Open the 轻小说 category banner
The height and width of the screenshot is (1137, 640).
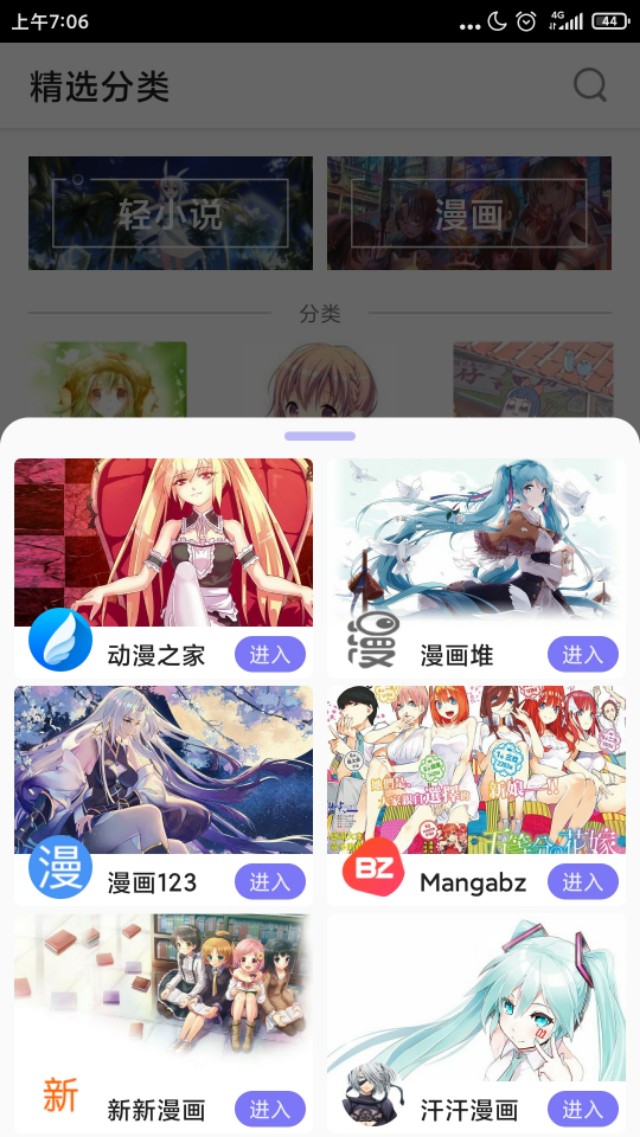[170, 213]
